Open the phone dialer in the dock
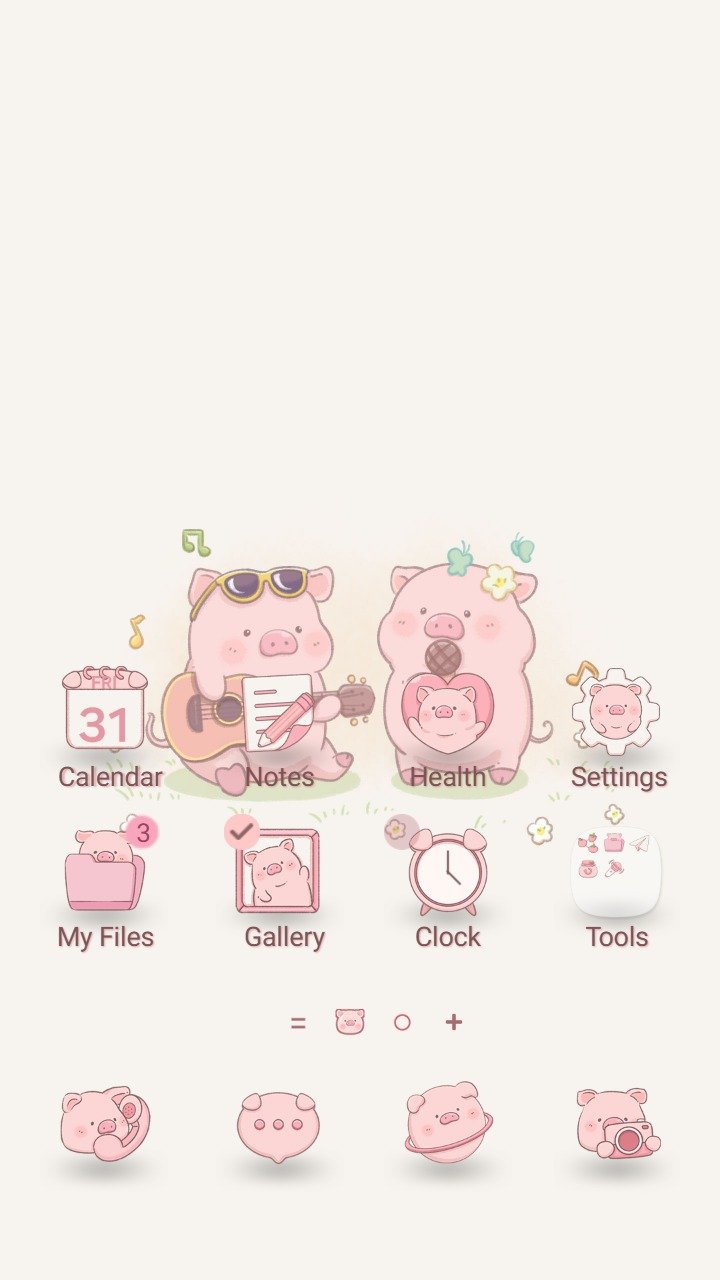 [105, 1122]
